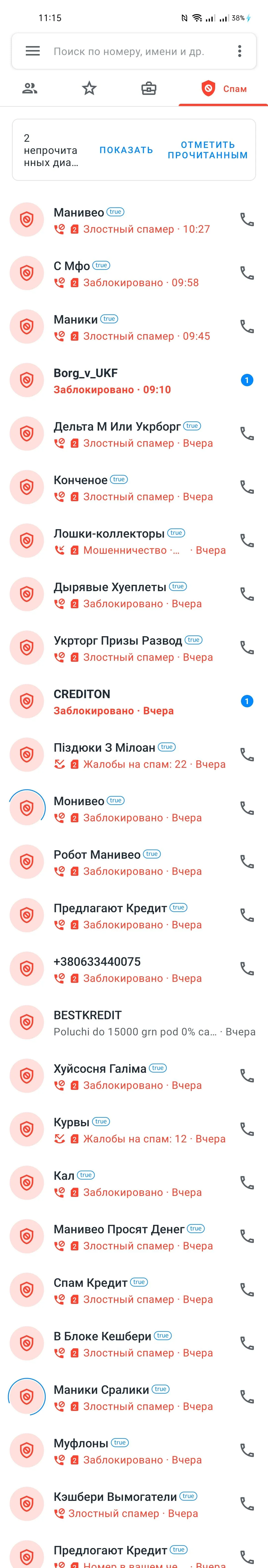Tap ПОКАЗАТЬ to show unread dialogs
The width and height of the screenshot is (268, 1568).
pyautogui.click(x=126, y=150)
